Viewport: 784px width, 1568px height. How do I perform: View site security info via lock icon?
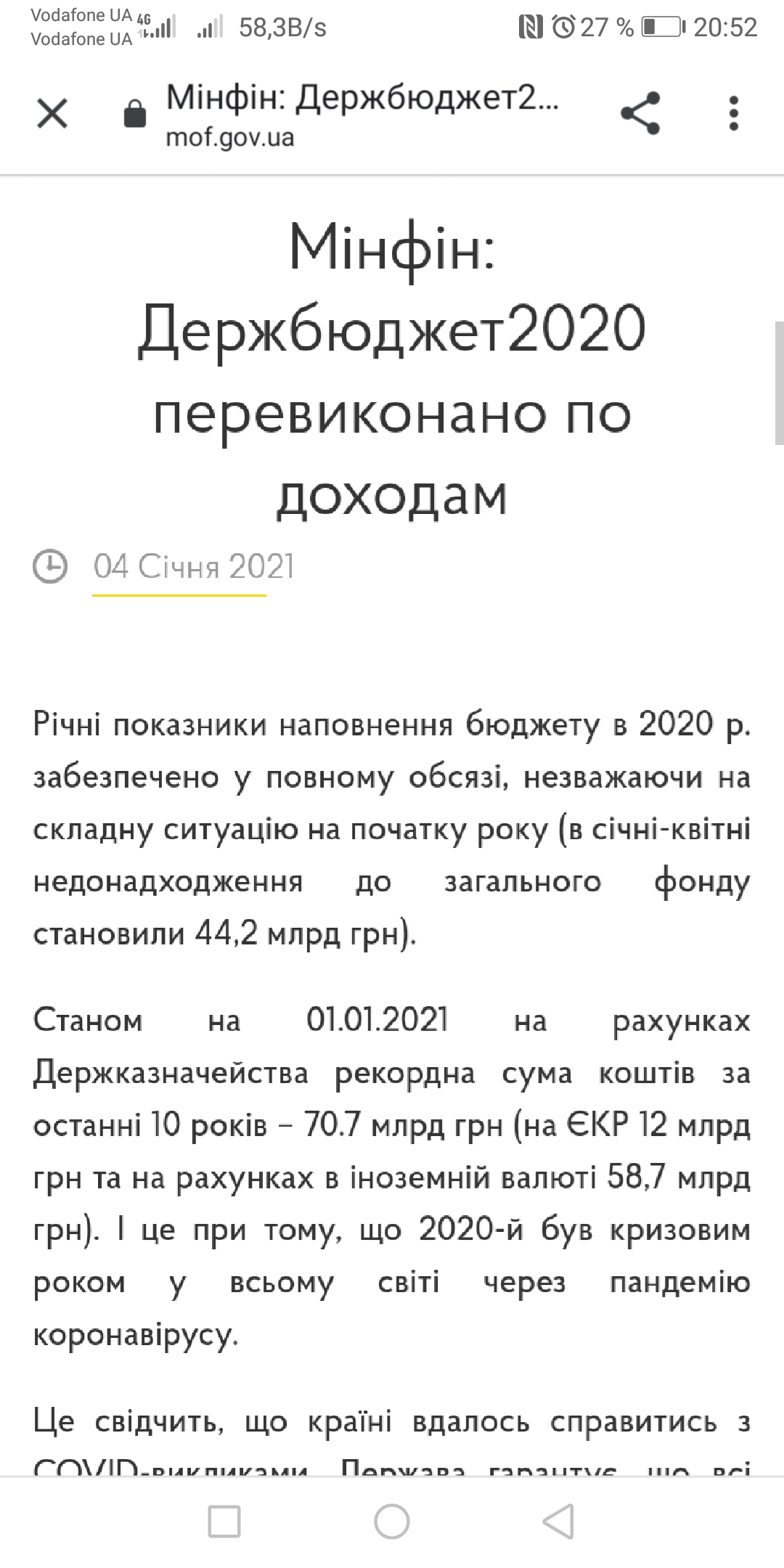tap(135, 114)
